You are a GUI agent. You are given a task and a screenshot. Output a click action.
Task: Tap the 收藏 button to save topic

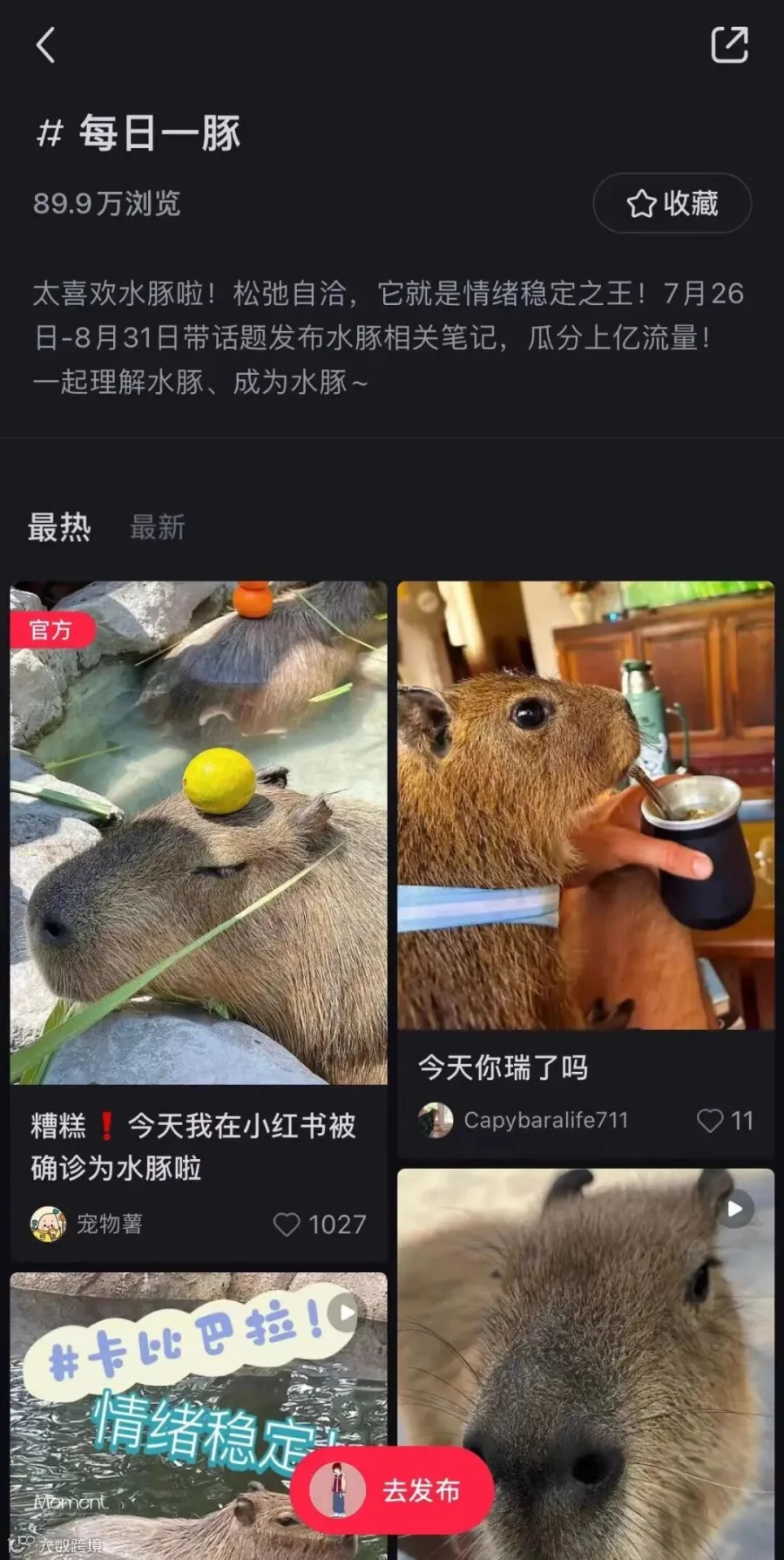(x=672, y=203)
